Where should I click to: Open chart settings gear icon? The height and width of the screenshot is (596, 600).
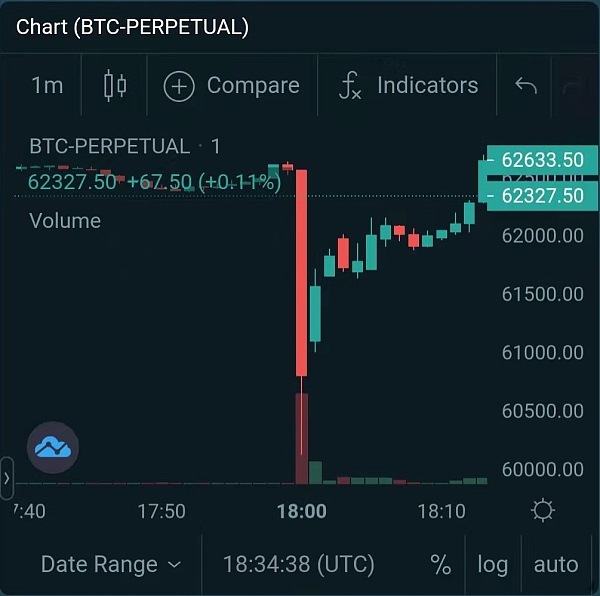pyautogui.click(x=543, y=511)
